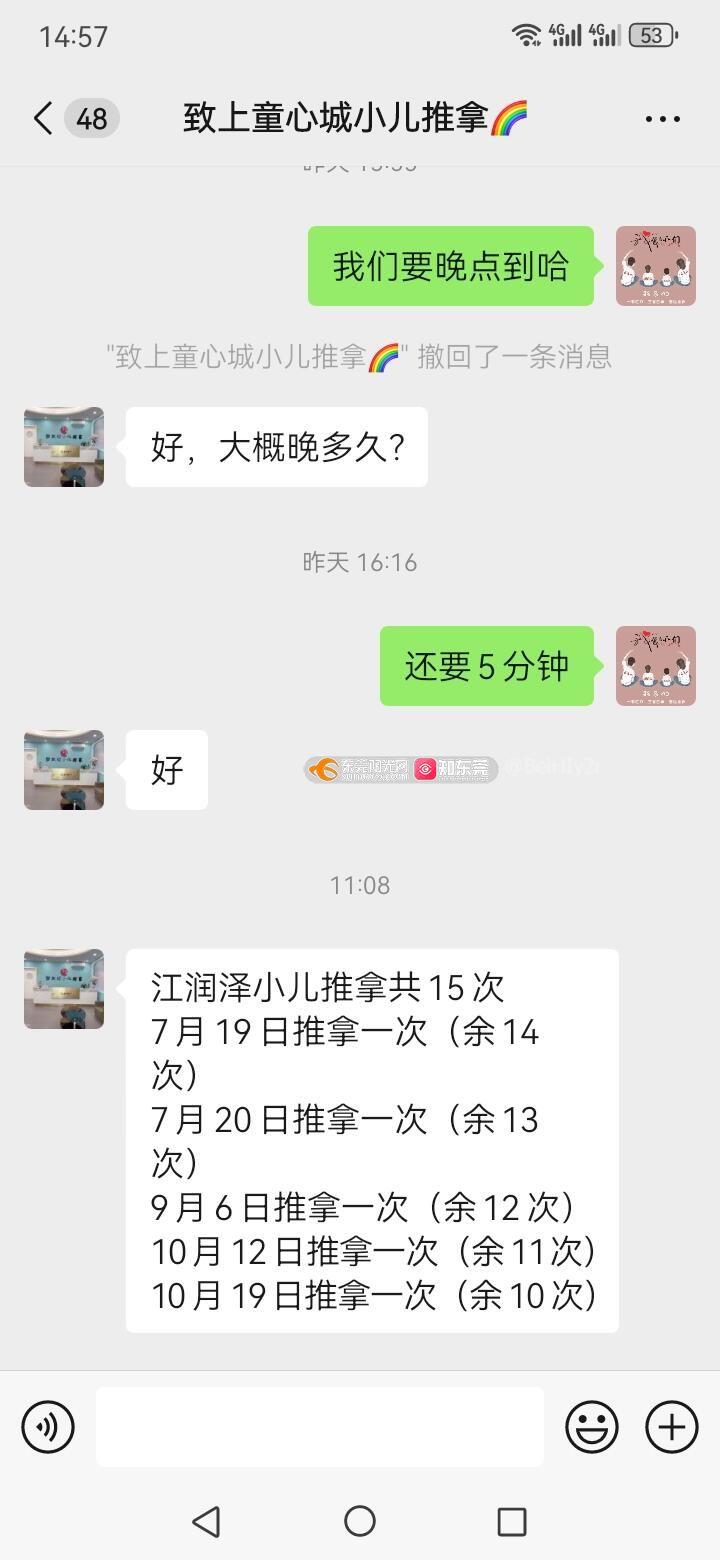Open sender's avatar beside "好，大概晚多久?"
The width and height of the screenshot is (720, 1560).
(x=64, y=447)
